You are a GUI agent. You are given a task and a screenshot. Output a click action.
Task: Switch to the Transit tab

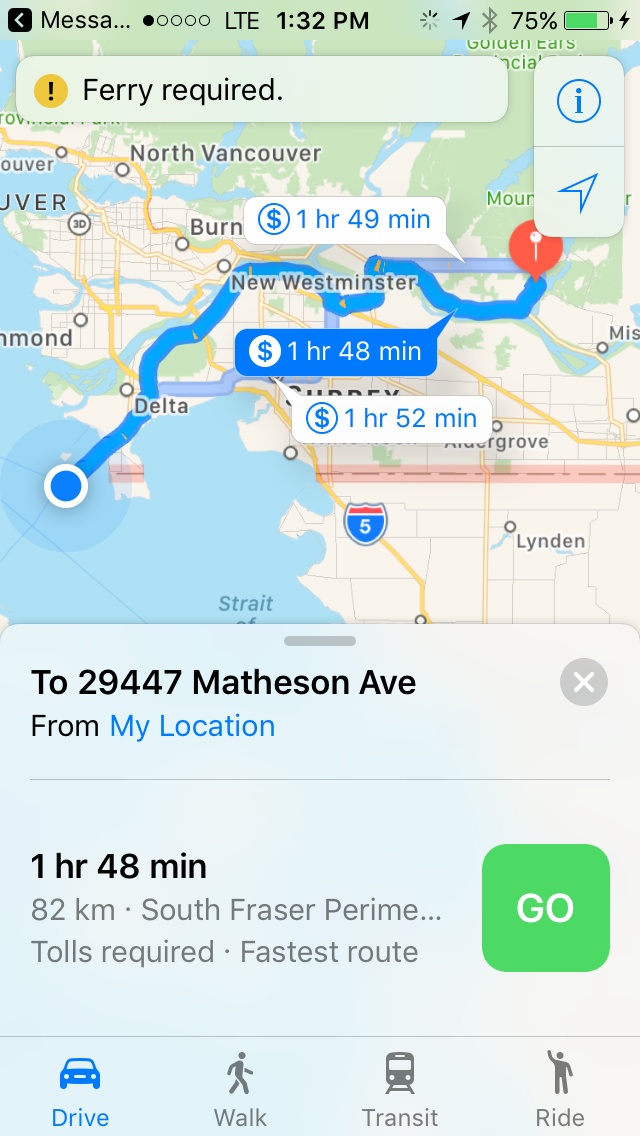coord(400,1089)
